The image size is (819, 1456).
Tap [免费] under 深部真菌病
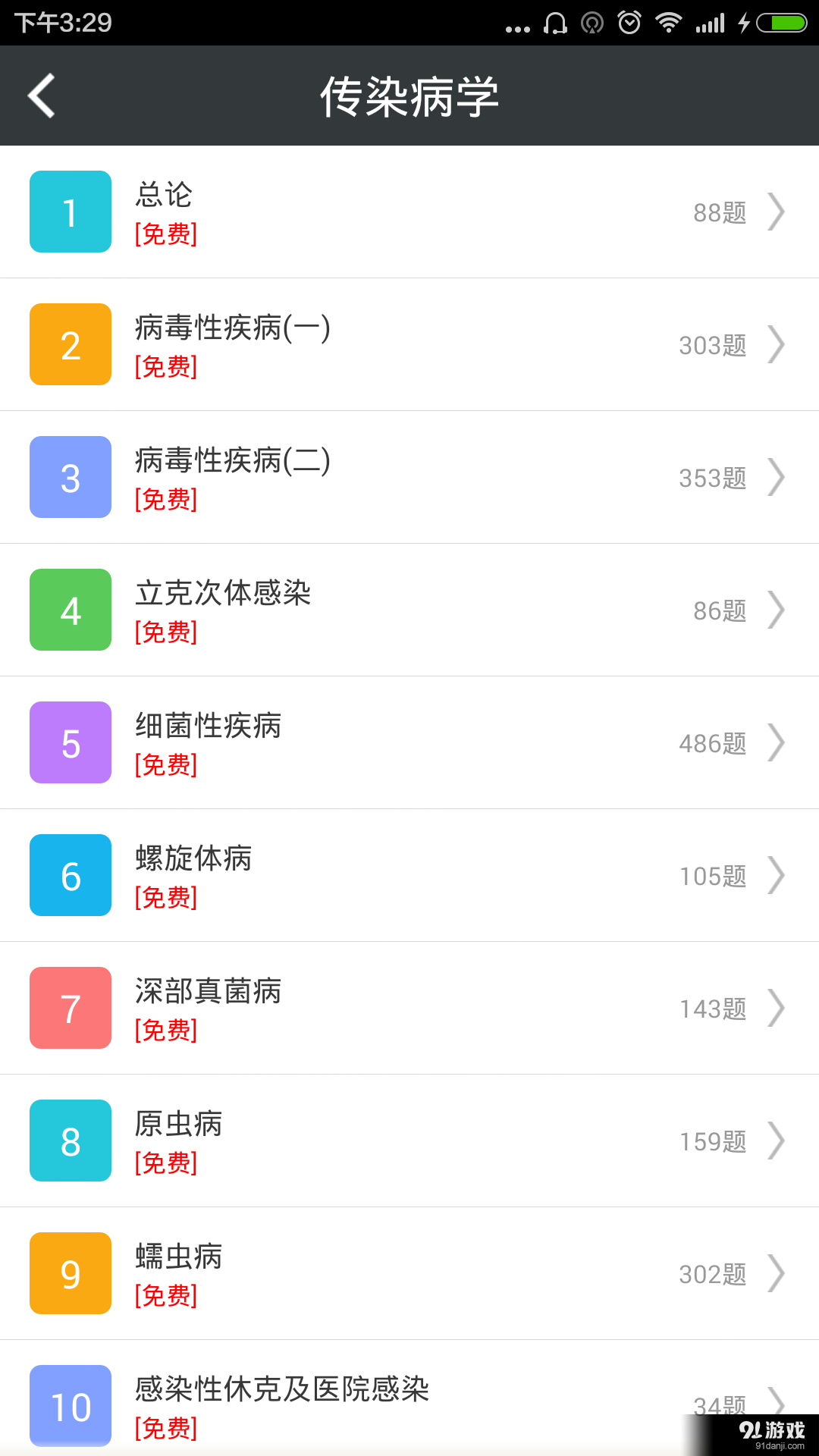[166, 1030]
